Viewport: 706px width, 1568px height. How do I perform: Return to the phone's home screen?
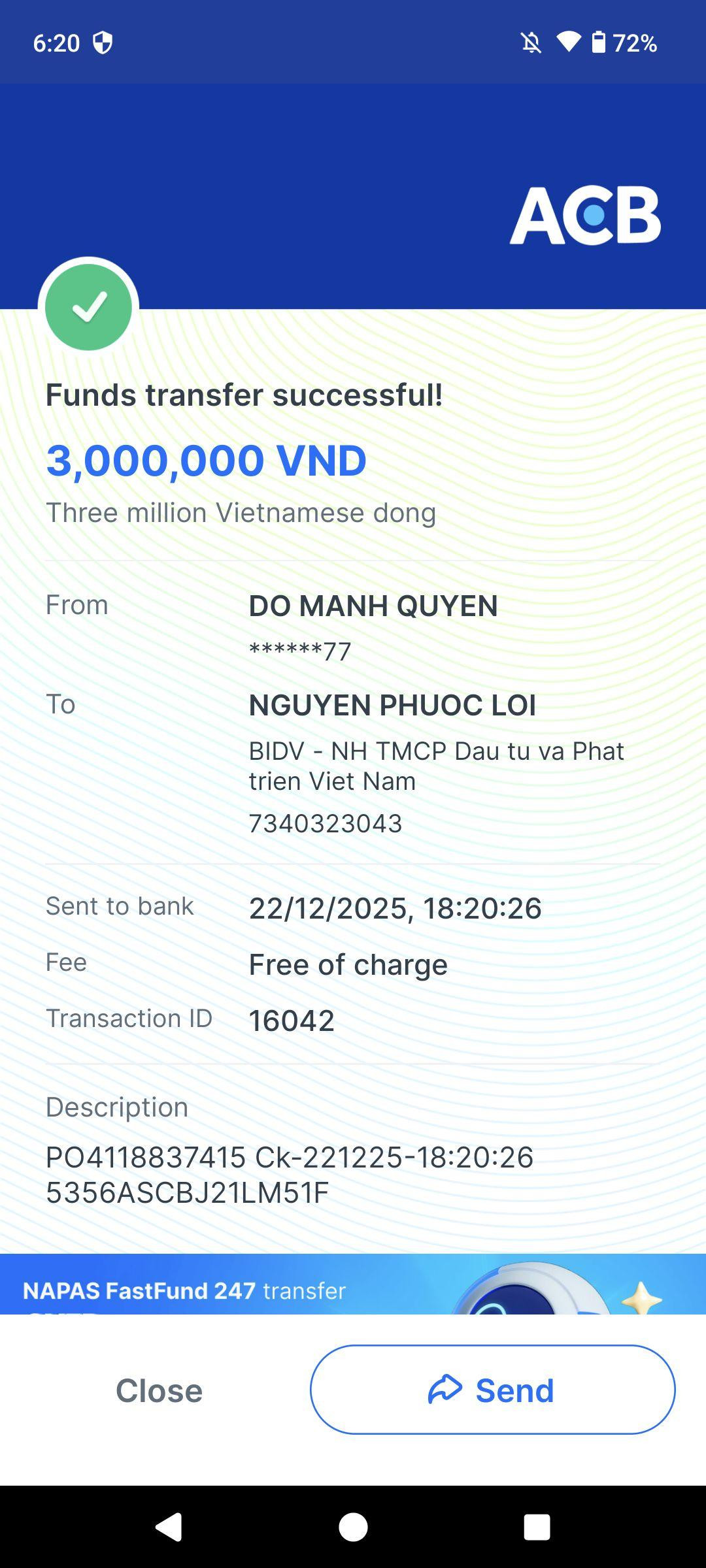click(353, 1527)
